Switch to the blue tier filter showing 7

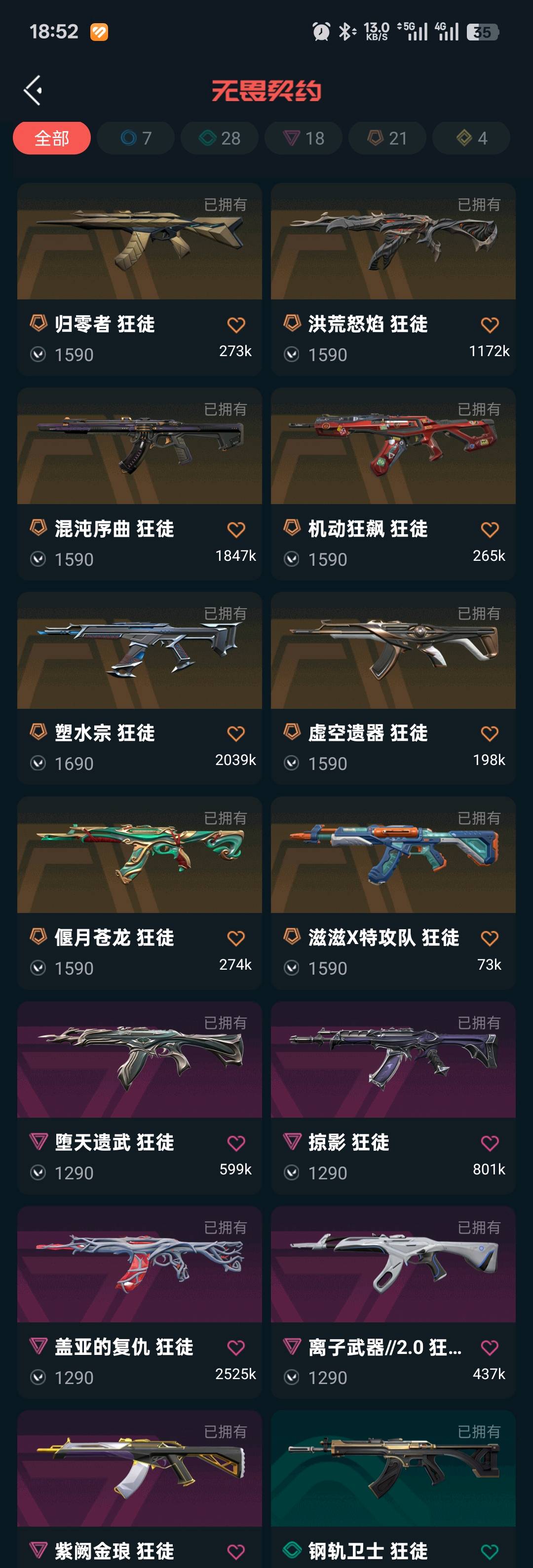pos(136,138)
